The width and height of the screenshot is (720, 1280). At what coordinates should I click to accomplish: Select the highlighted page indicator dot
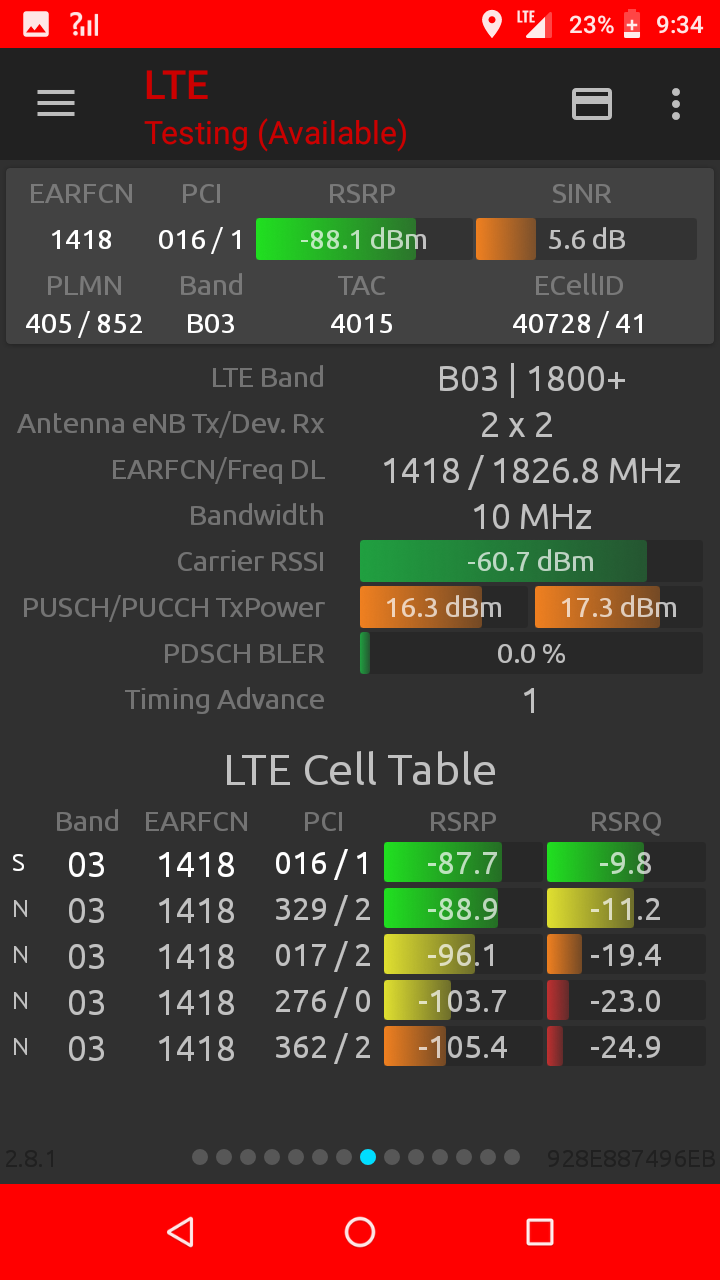tap(370, 1158)
